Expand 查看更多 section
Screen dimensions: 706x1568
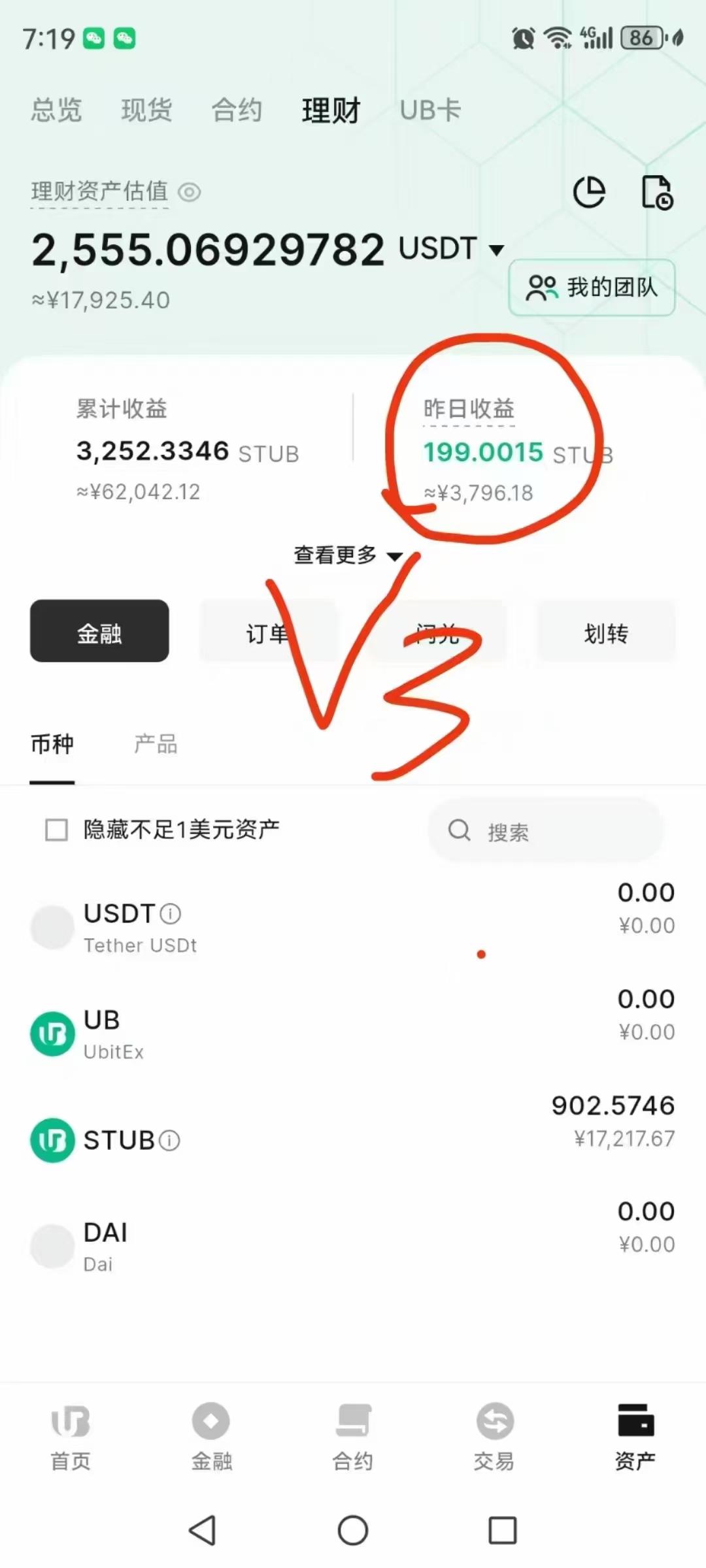click(x=347, y=555)
